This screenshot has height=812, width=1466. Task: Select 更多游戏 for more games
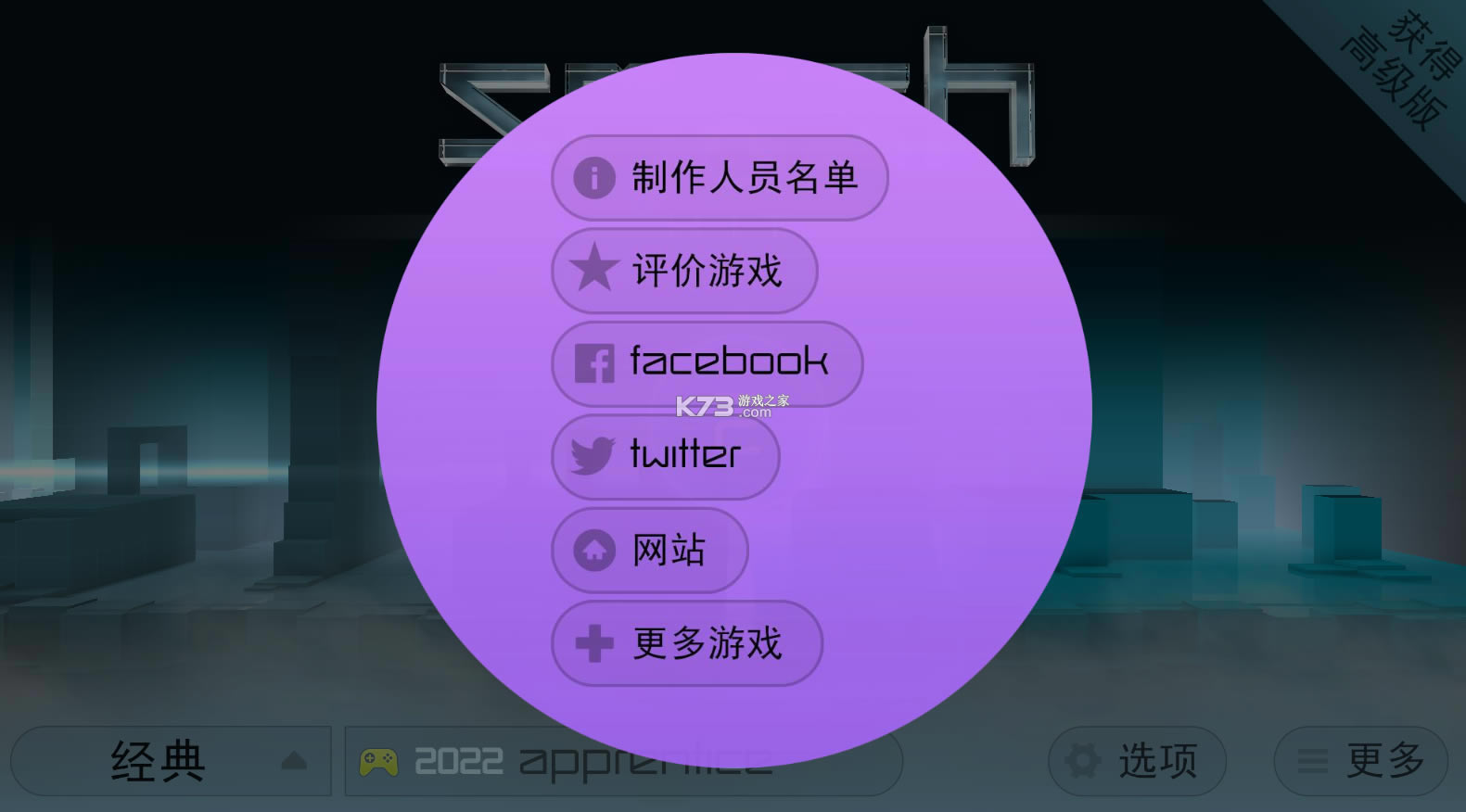[686, 642]
